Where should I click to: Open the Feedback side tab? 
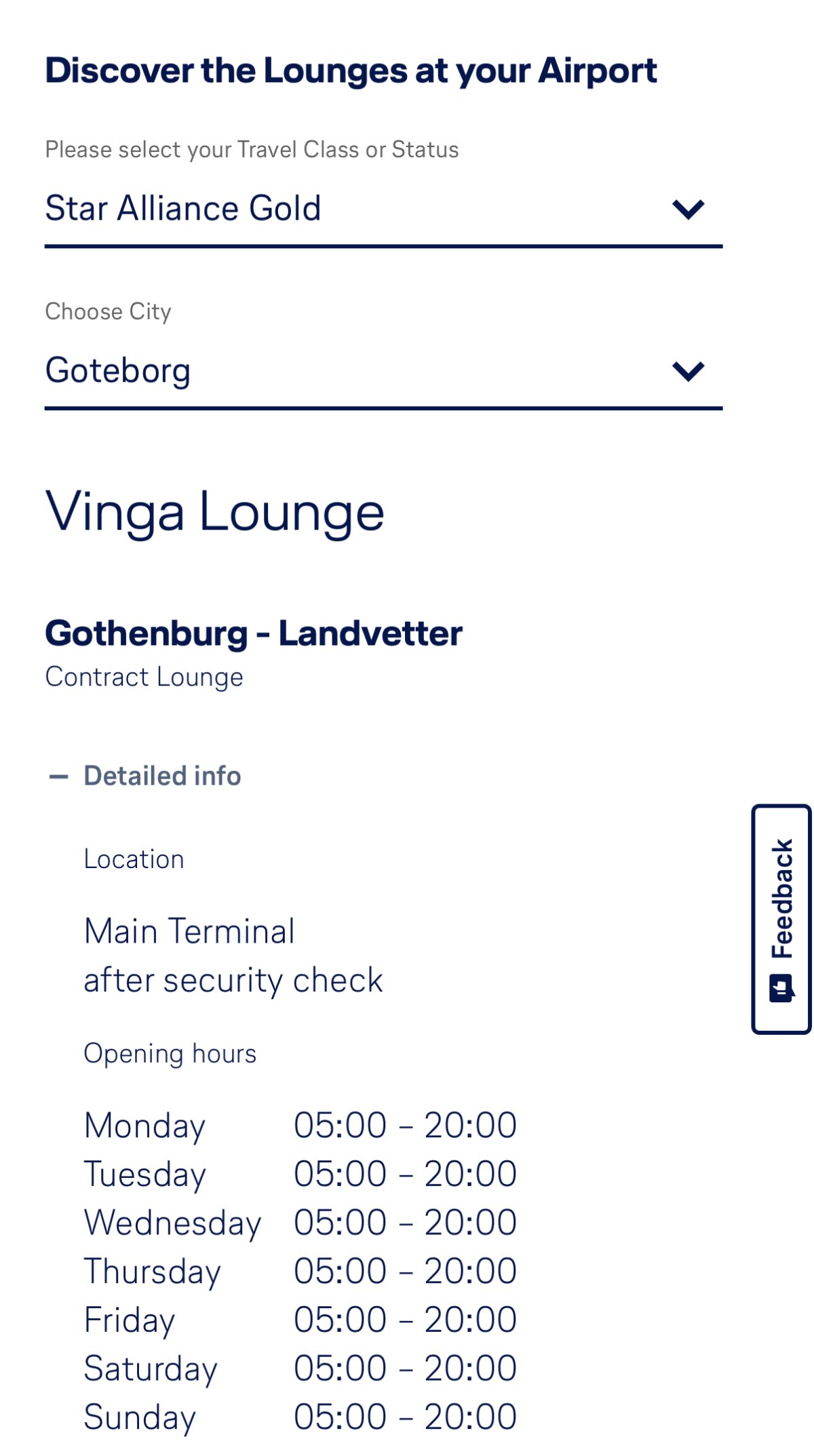coord(781,919)
